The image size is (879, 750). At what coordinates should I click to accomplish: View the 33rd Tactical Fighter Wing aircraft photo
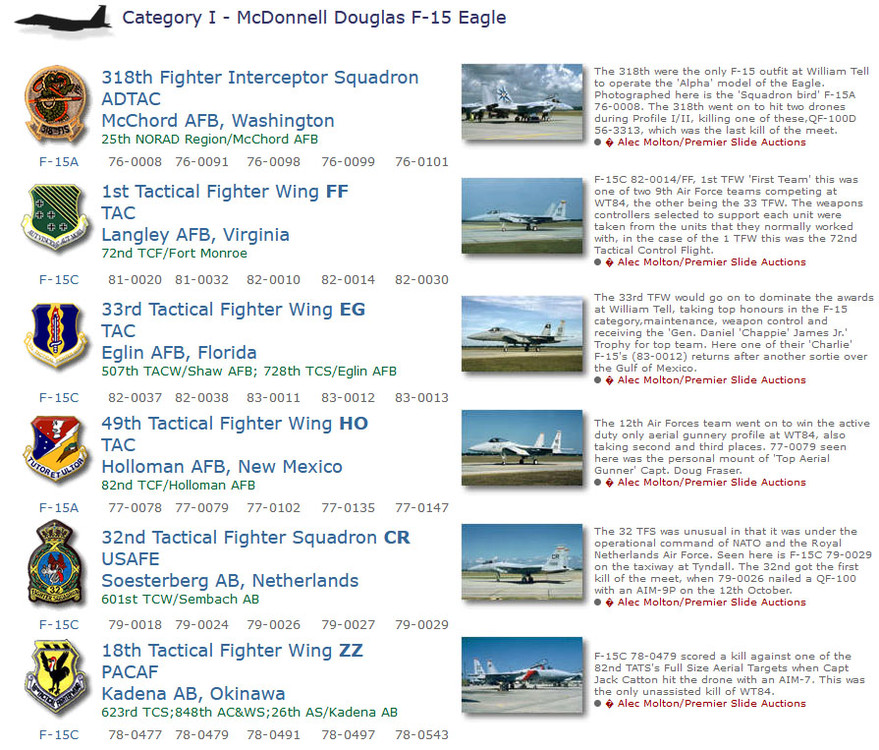click(x=521, y=333)
